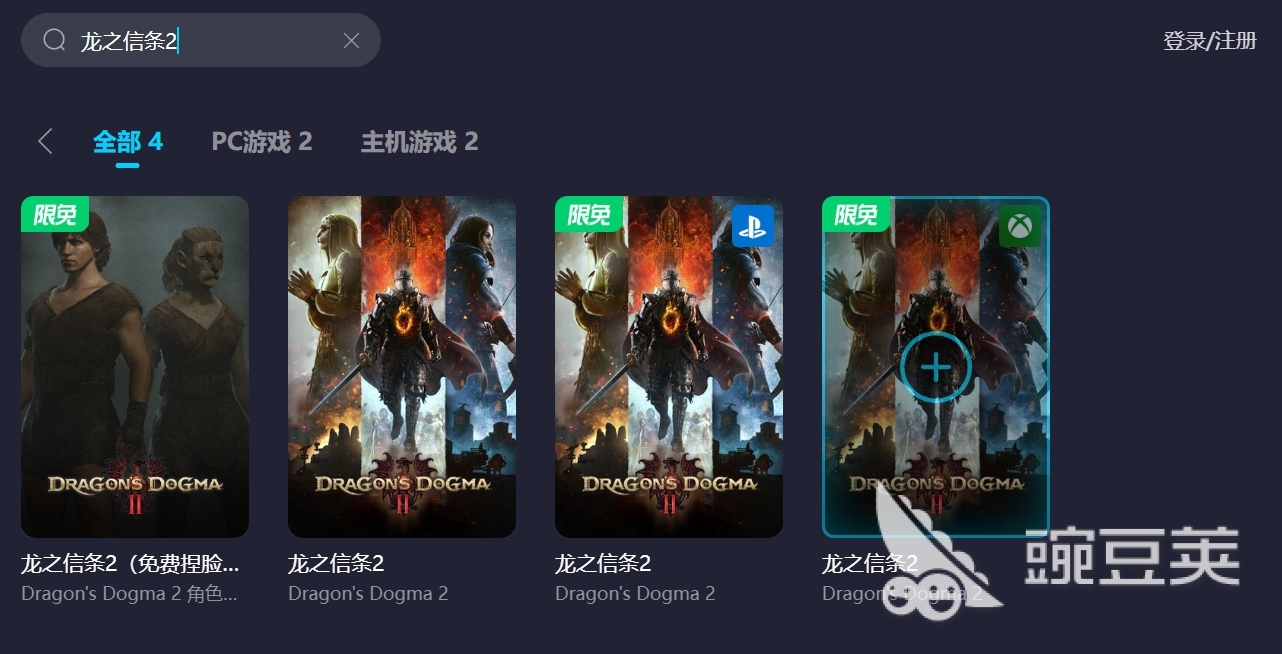Switch to the 全部 tab
1282x654 pixels.
[127, 142]
